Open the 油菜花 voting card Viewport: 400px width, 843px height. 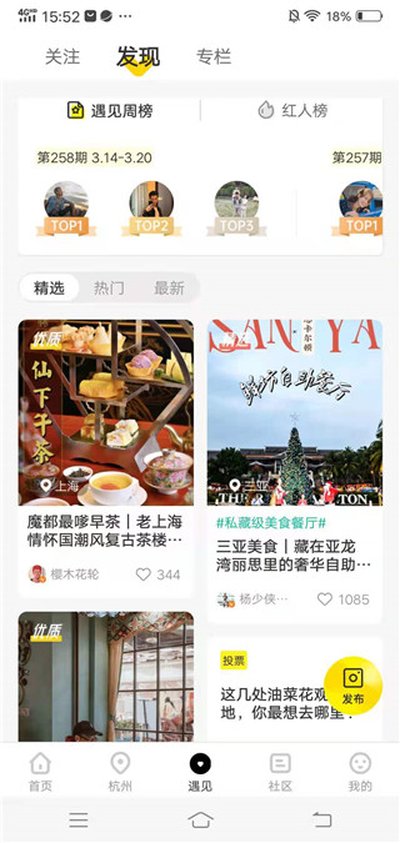(295, 689)
